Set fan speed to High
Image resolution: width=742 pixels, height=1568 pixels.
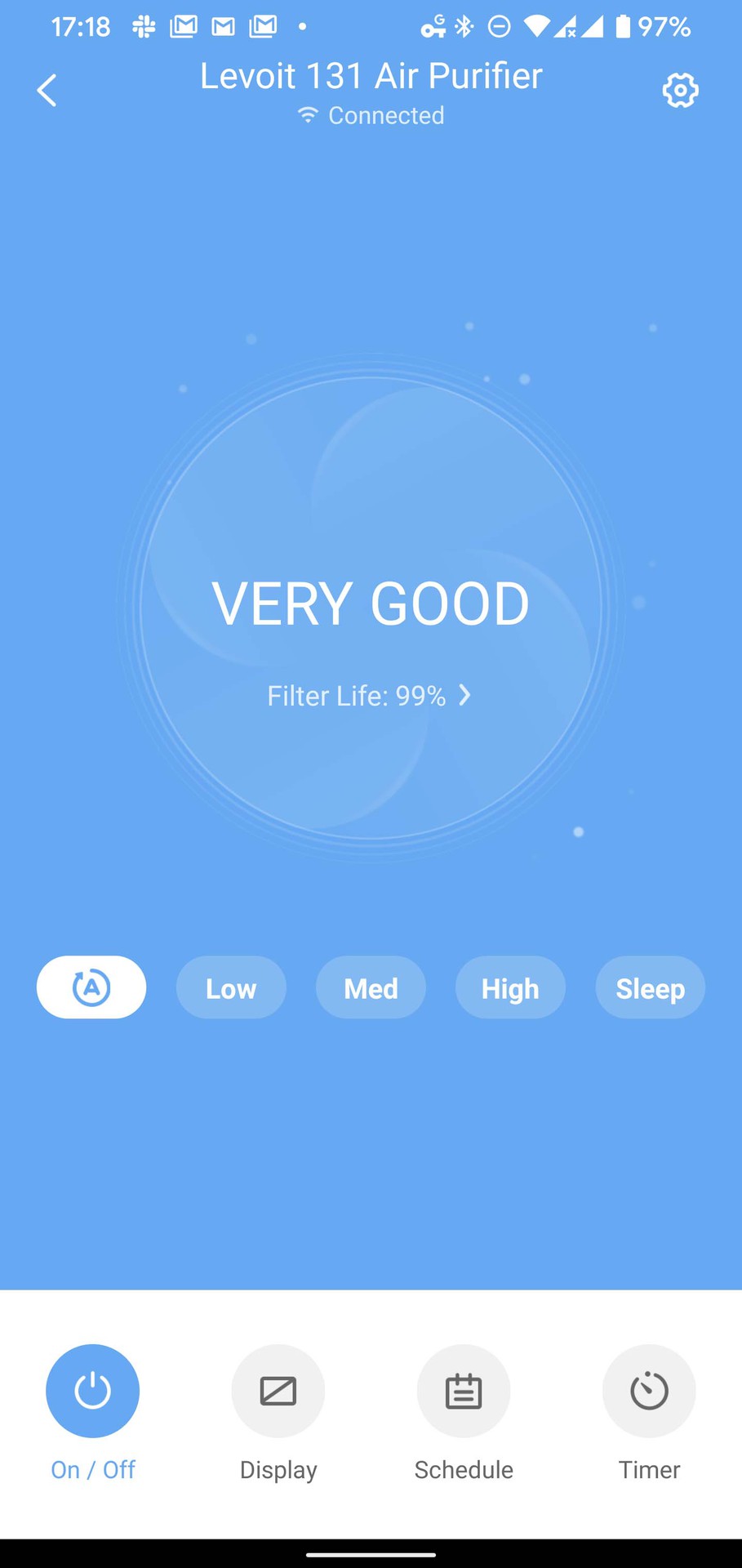click(x=510, y=987)
